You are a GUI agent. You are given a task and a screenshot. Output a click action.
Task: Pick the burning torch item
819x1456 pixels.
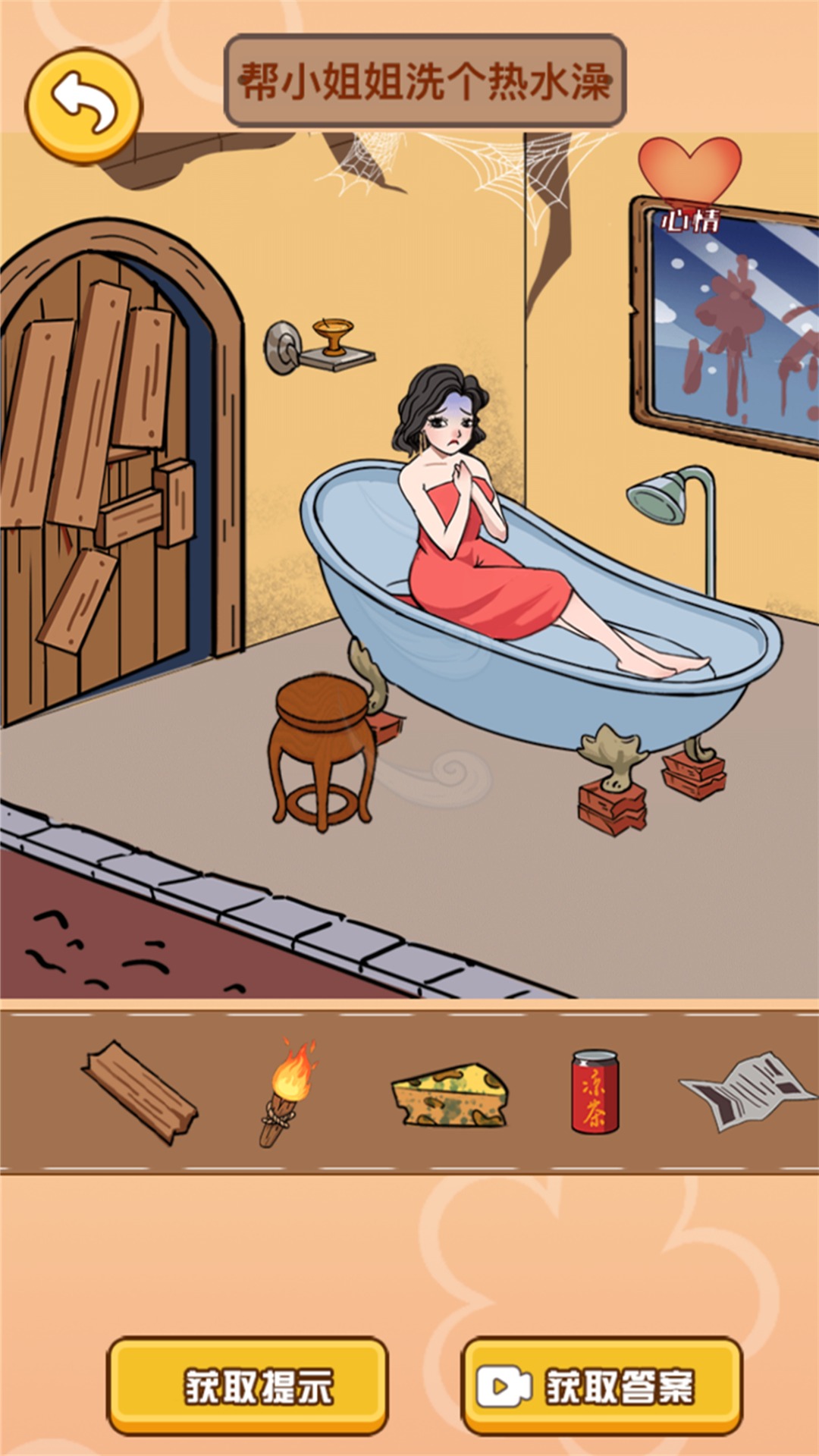pyautogui.click(x=288, y=1091)
